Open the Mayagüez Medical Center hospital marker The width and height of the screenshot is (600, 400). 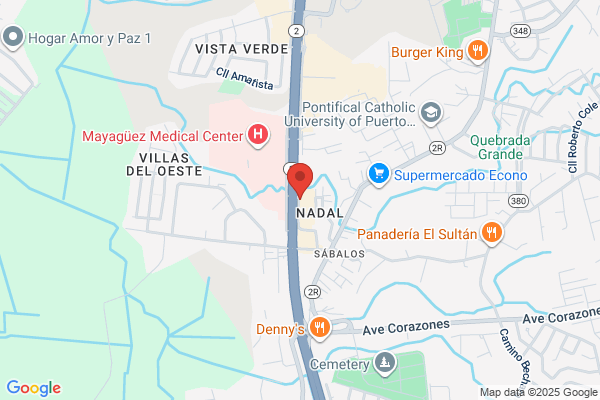tap(258, 135)
